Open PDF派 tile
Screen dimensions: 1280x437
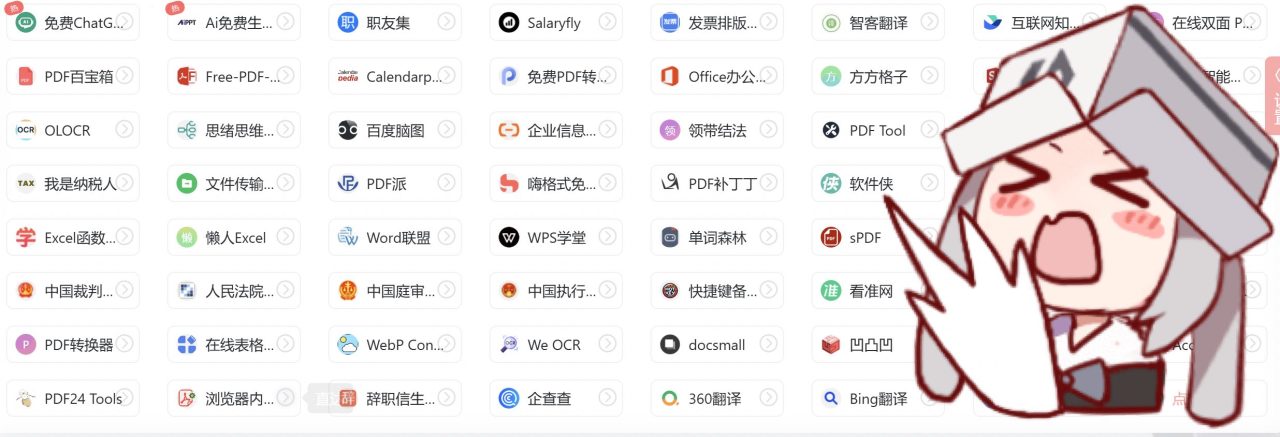tap(385, 184)
